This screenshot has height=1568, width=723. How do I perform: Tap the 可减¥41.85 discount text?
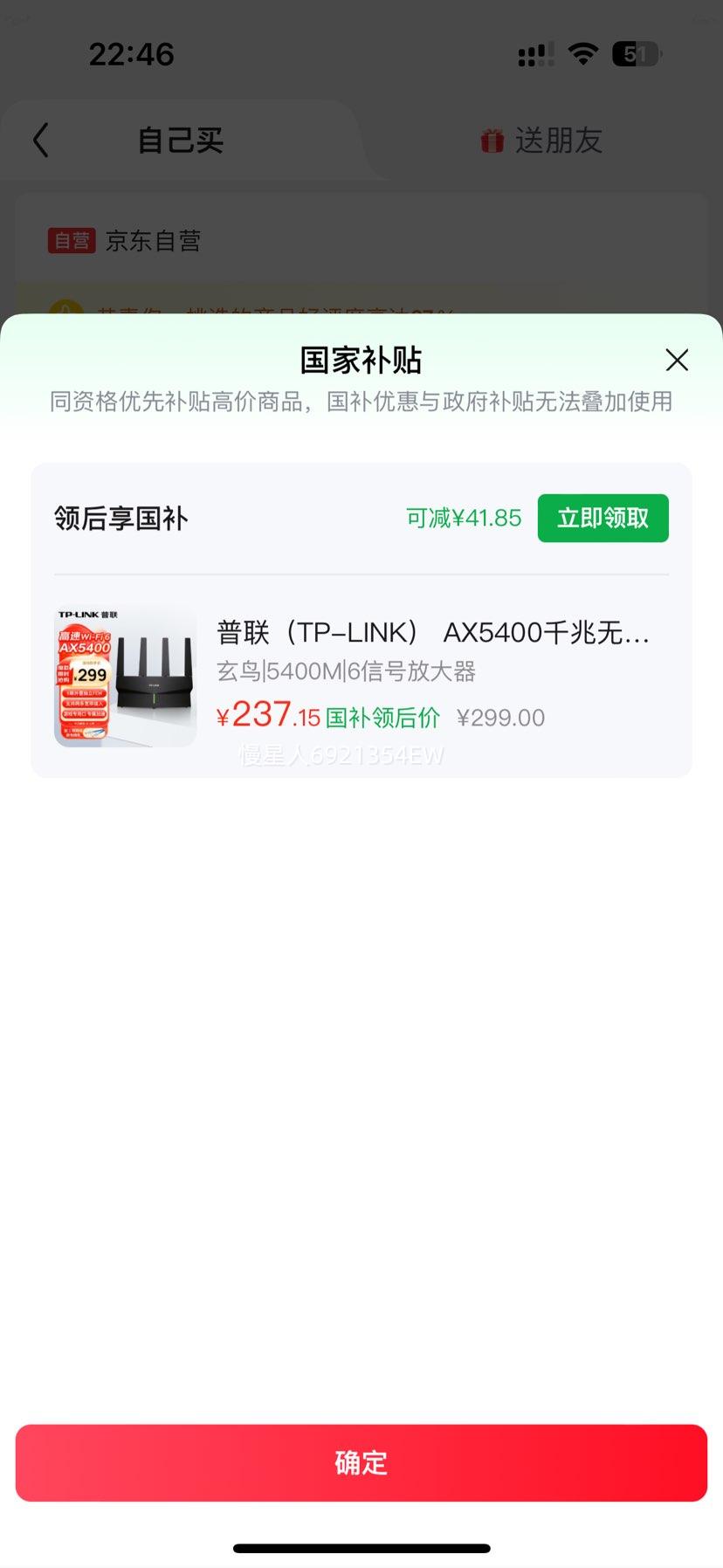click(x=463, y=518)
